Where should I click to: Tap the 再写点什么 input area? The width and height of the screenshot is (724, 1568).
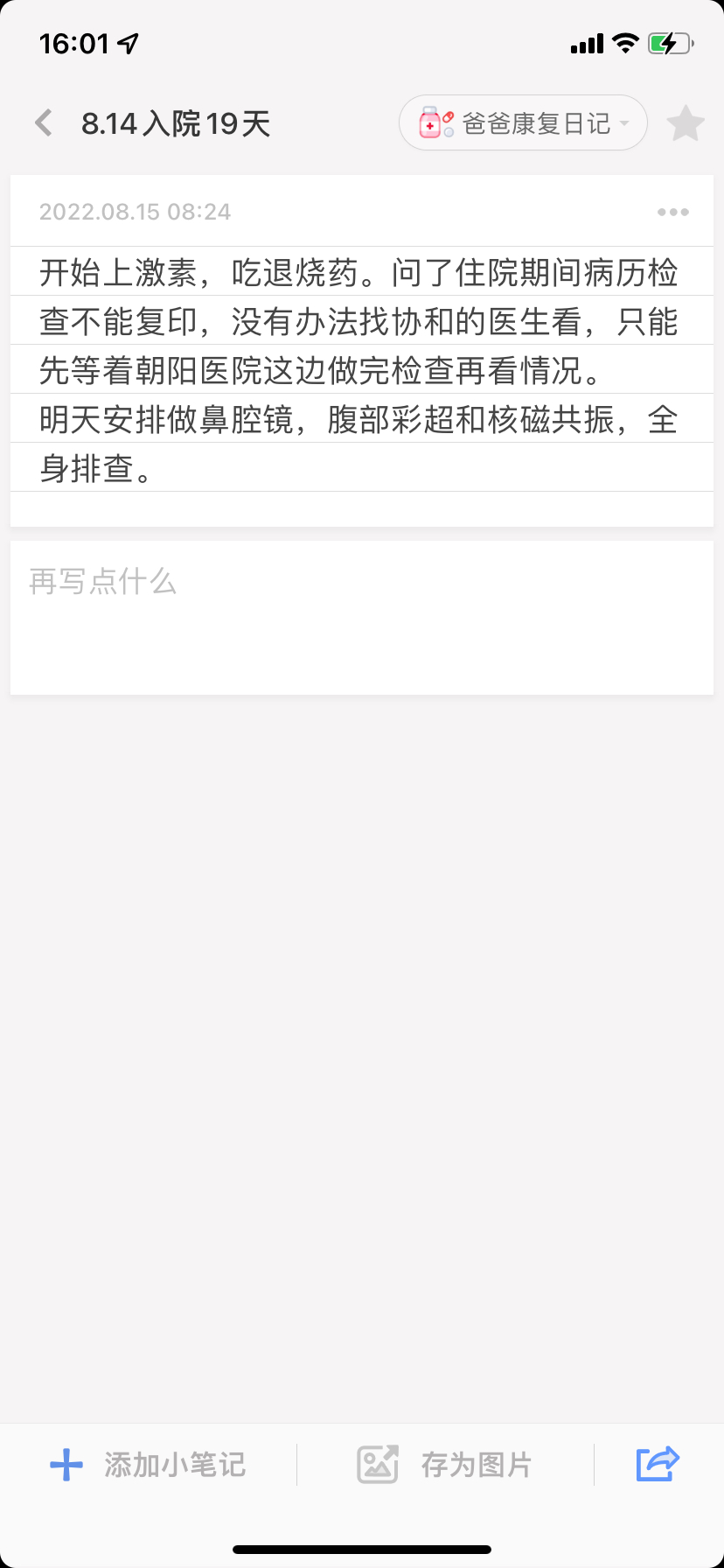tap(362, 618)
